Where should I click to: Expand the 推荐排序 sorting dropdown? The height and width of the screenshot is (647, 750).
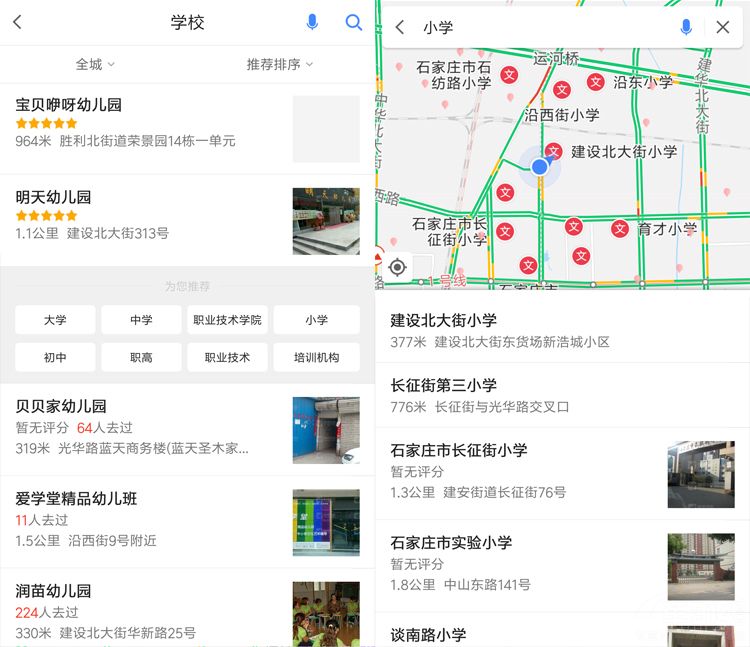280,64
